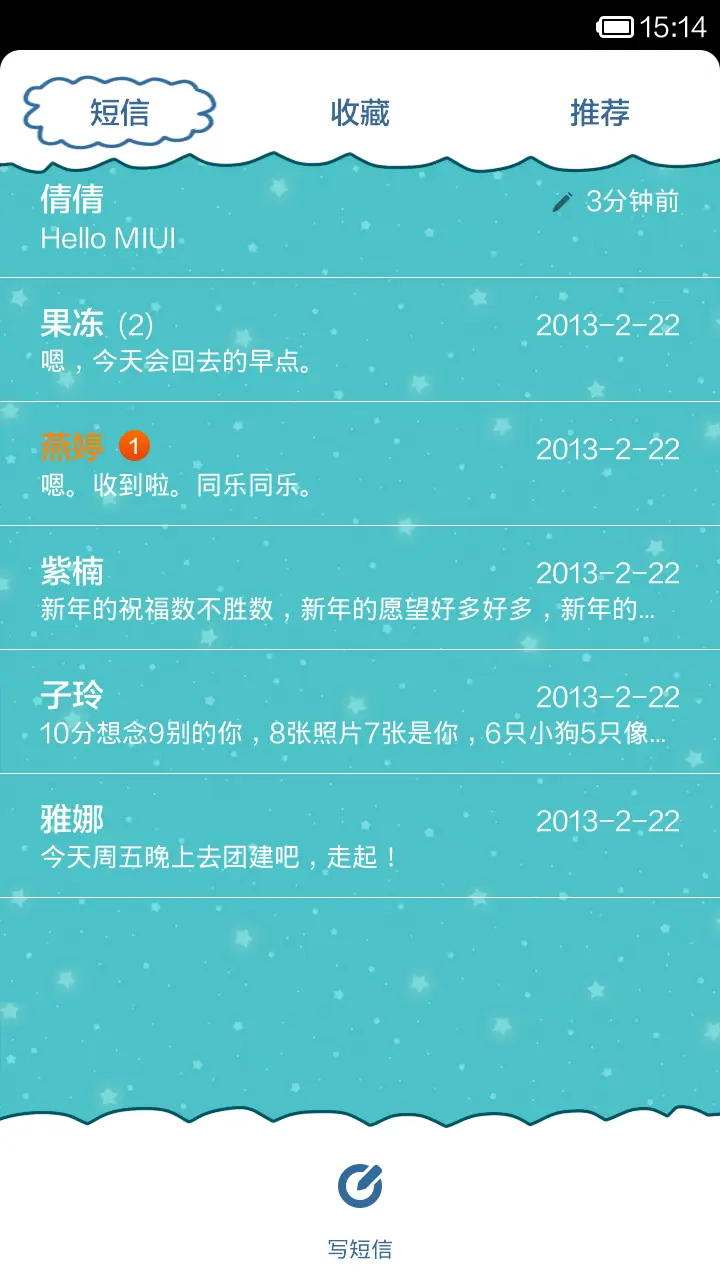The height and width of the screenshot is (1280, 720).
Task: Click the 2013-2-22 date on 果冻's row
Action: click(608, 325)
